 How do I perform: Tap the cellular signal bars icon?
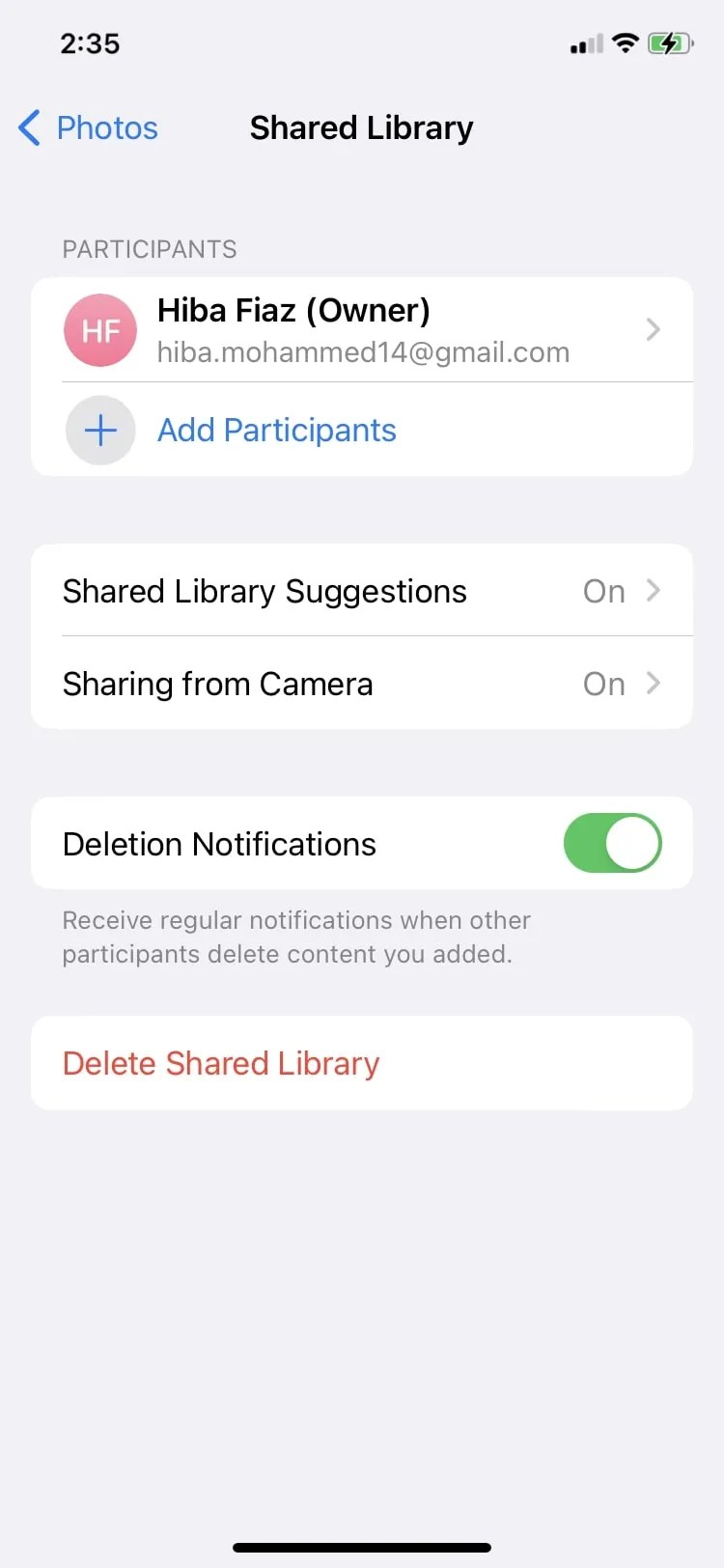(x=584, y=42)
